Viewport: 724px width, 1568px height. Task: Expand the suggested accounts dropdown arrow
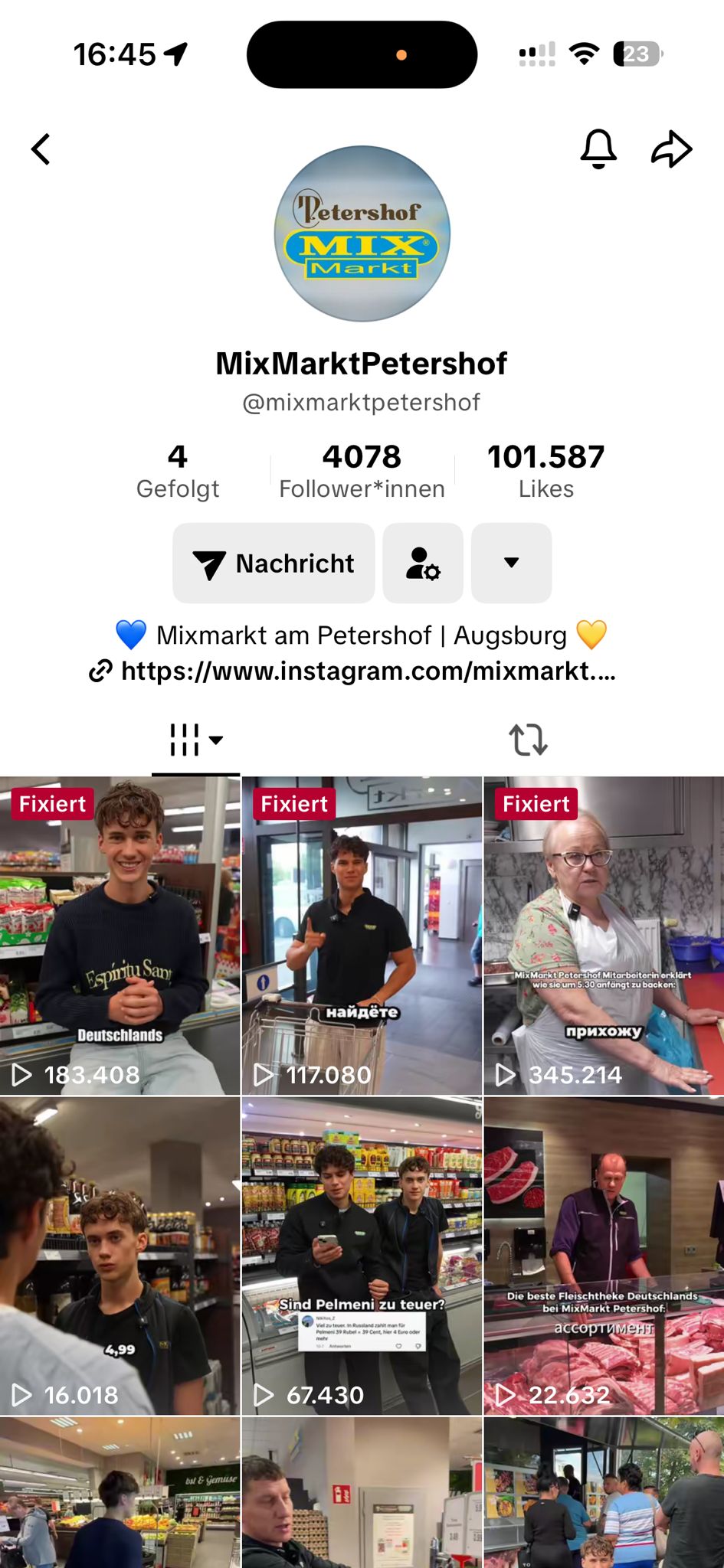pos(511,563)
